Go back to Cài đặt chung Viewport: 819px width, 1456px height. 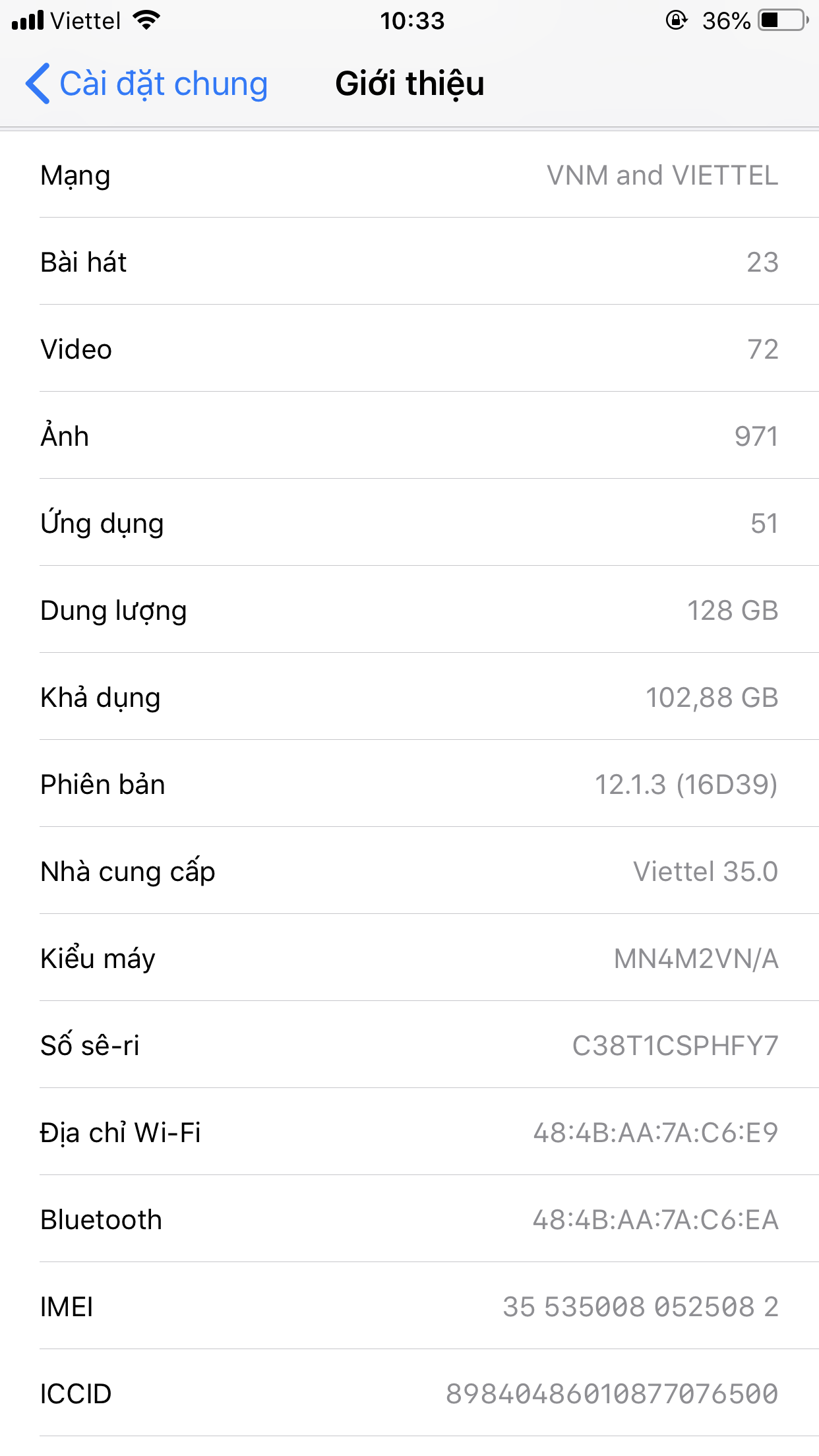[146, 84]
